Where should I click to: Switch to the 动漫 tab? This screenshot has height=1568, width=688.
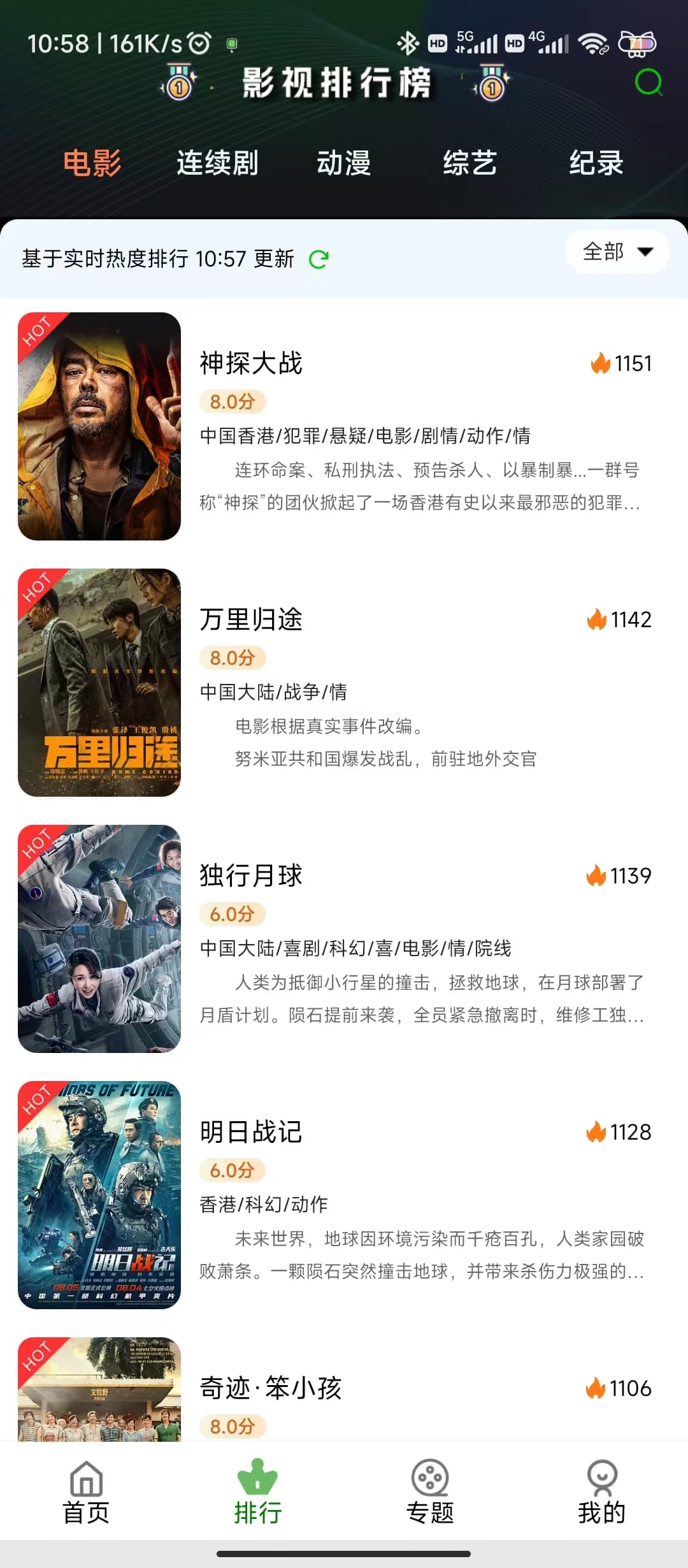[x=344, y=163]
